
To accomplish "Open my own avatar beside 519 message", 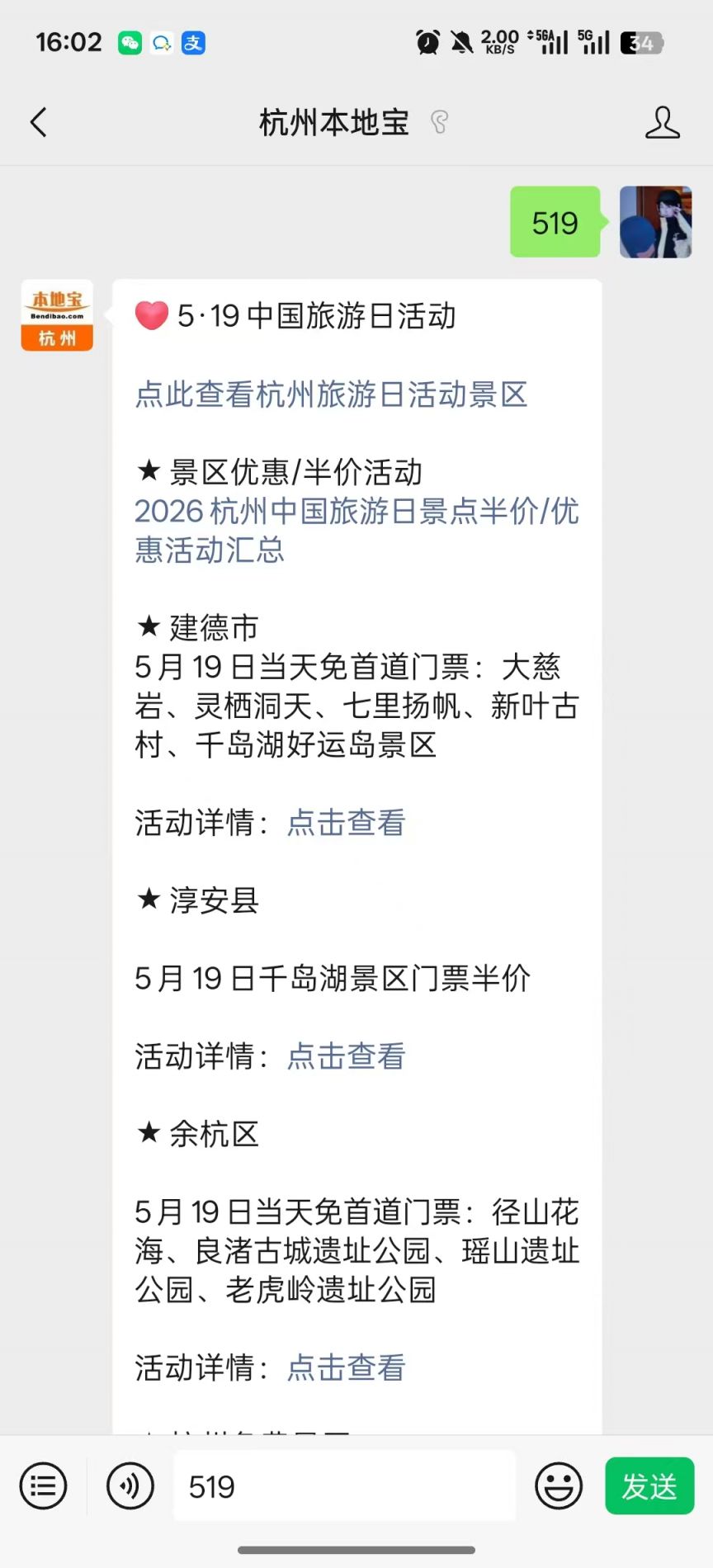I will (x=655, y=222).
